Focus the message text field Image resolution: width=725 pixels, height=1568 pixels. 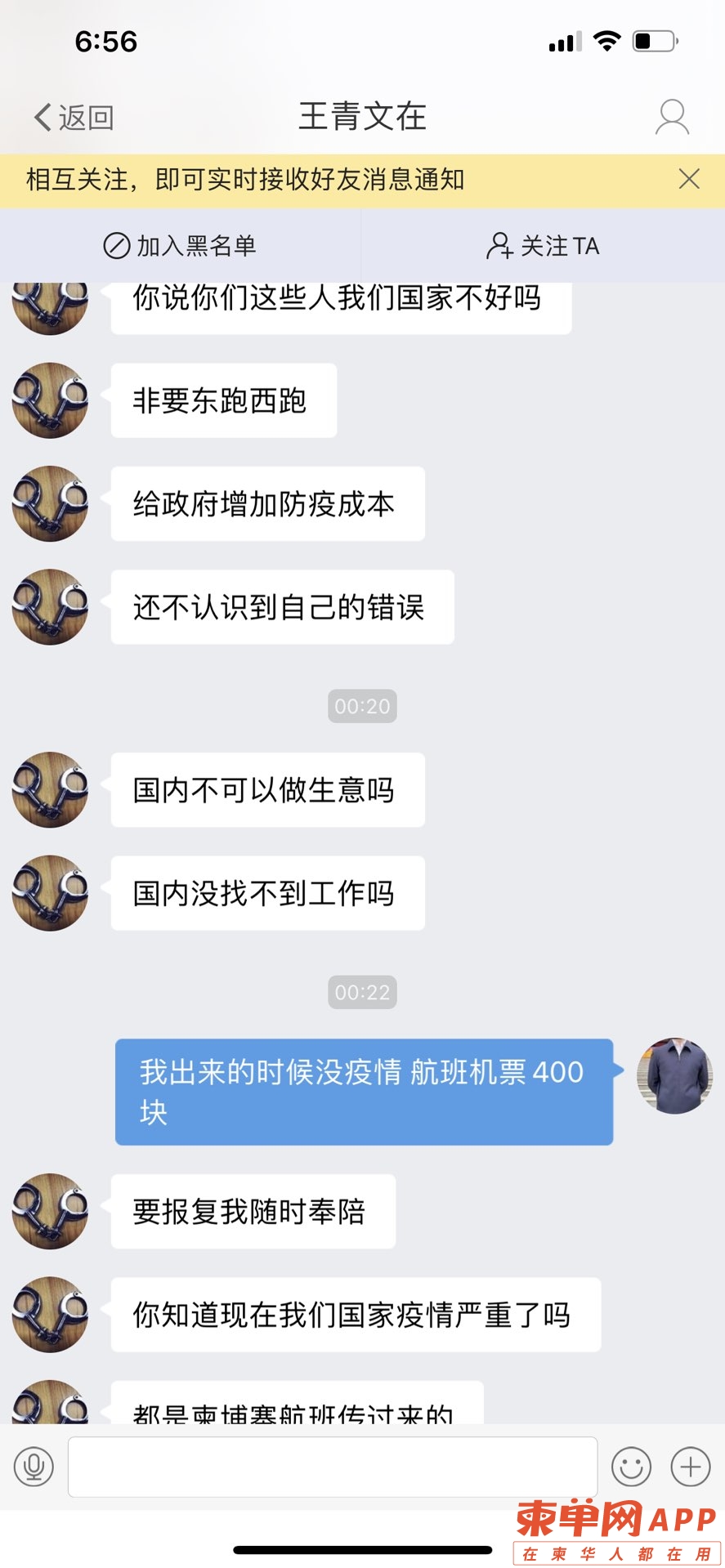click(333, 1467)
